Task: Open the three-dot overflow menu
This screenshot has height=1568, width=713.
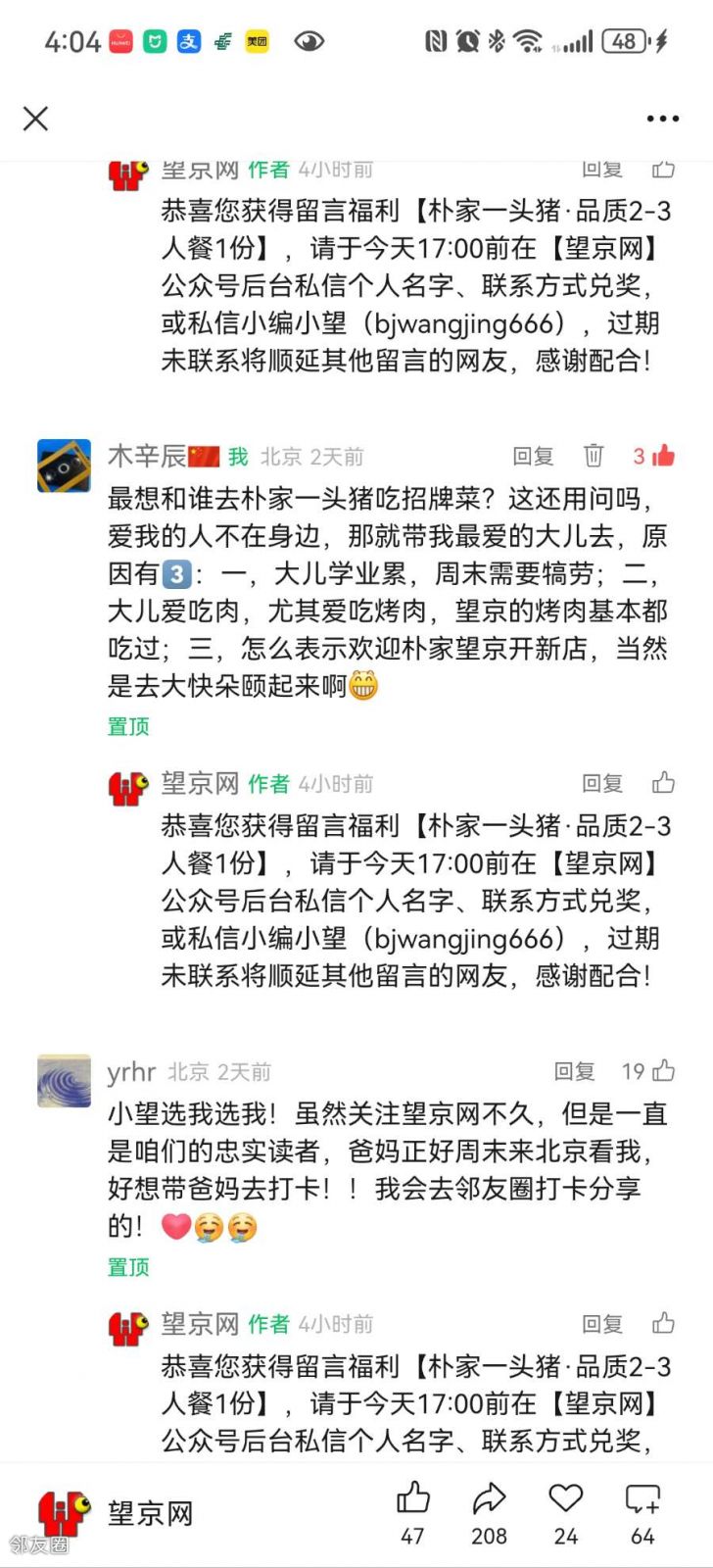Action: [662, 119]
